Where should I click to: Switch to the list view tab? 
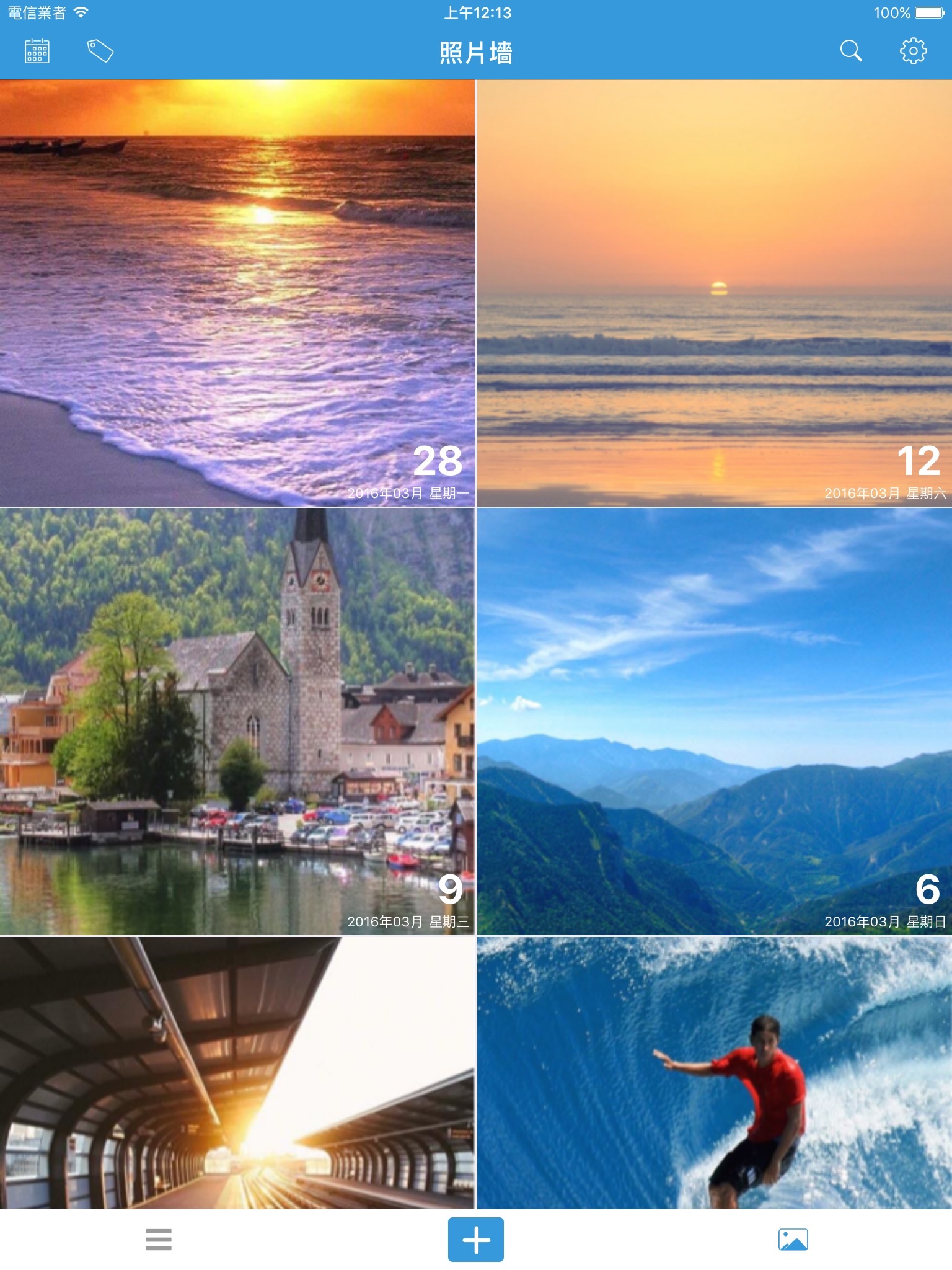159,1240
